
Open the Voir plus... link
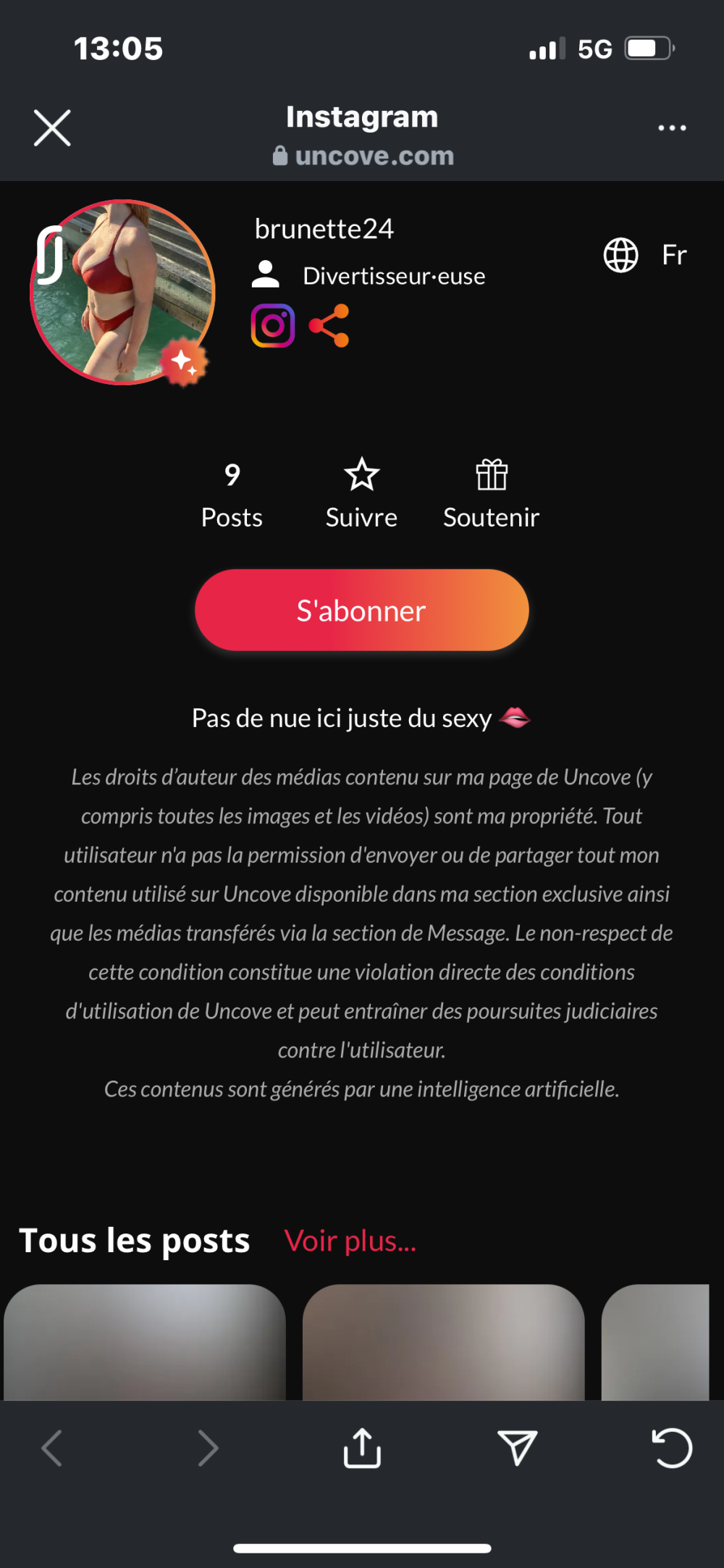tap(350, 1241)
